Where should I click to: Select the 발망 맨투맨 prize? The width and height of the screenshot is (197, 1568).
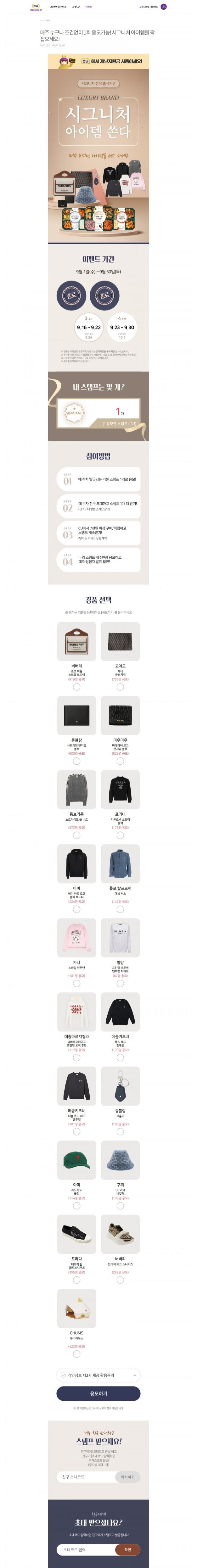120,983
